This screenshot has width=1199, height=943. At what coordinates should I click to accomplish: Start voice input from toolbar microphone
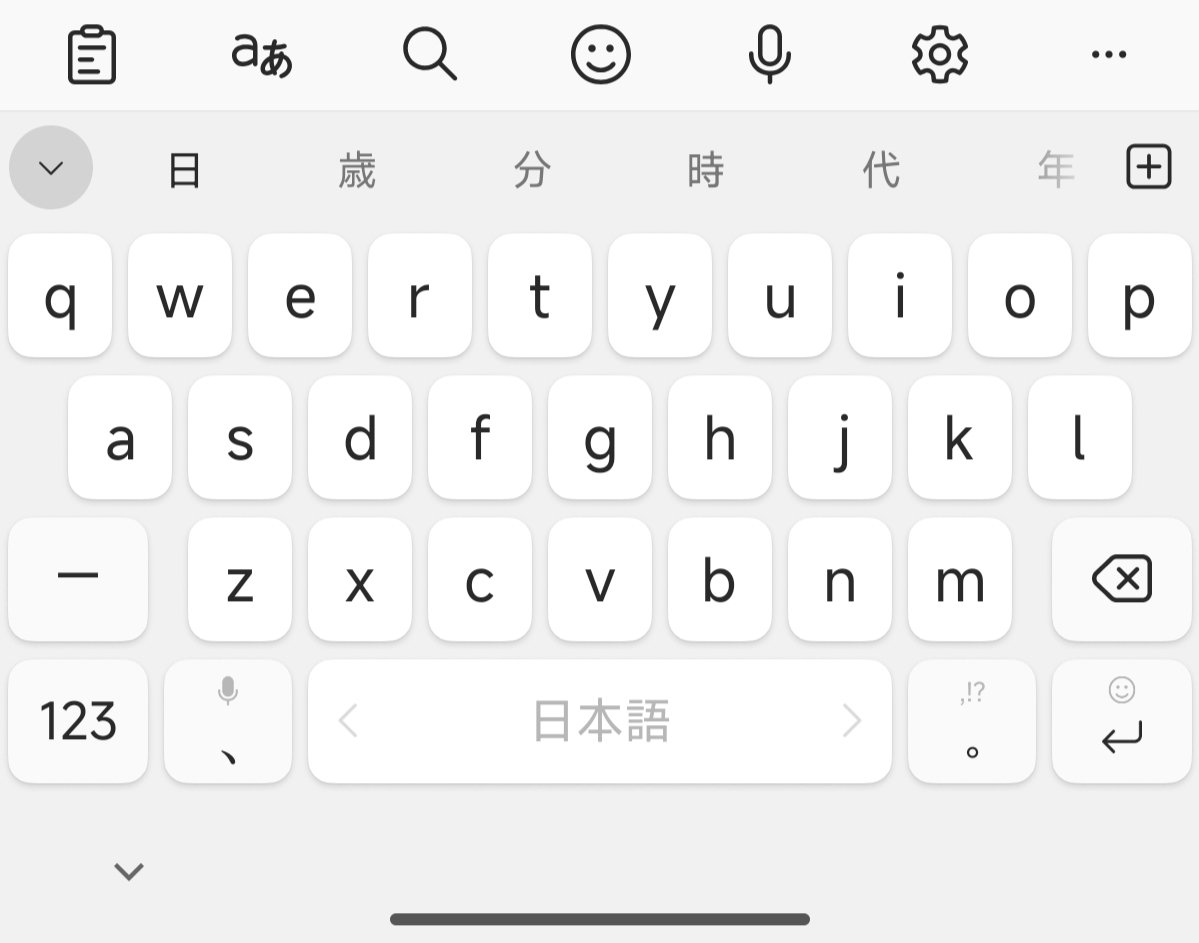click(x=769, y=54)
